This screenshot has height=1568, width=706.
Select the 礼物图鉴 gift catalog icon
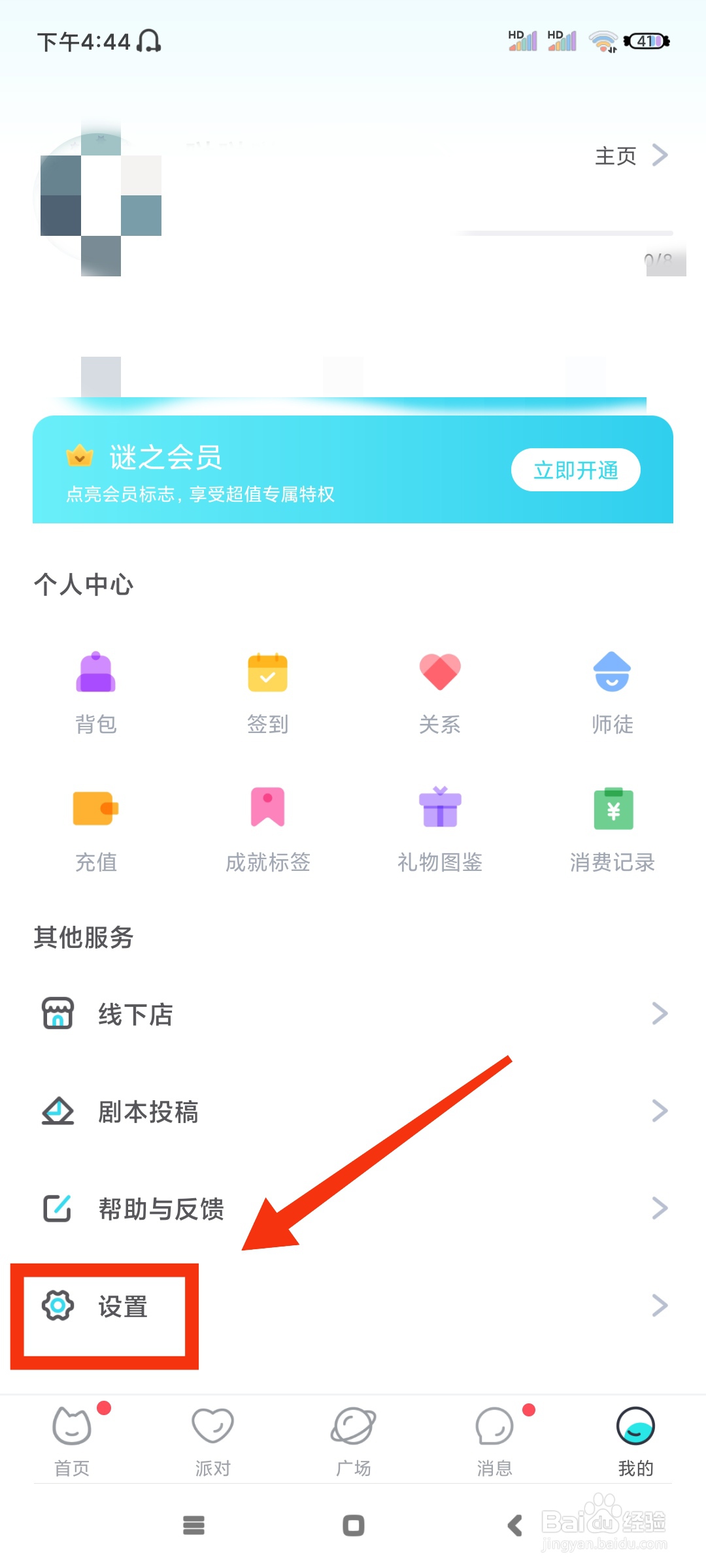pos(440,810)
